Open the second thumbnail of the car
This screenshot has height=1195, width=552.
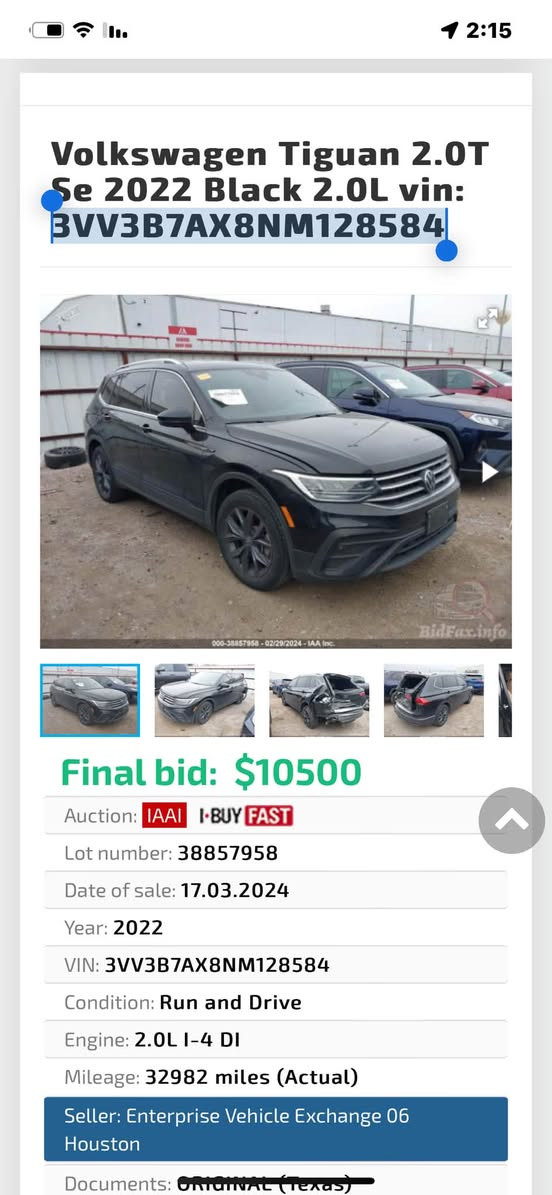[x=204, y=700]
